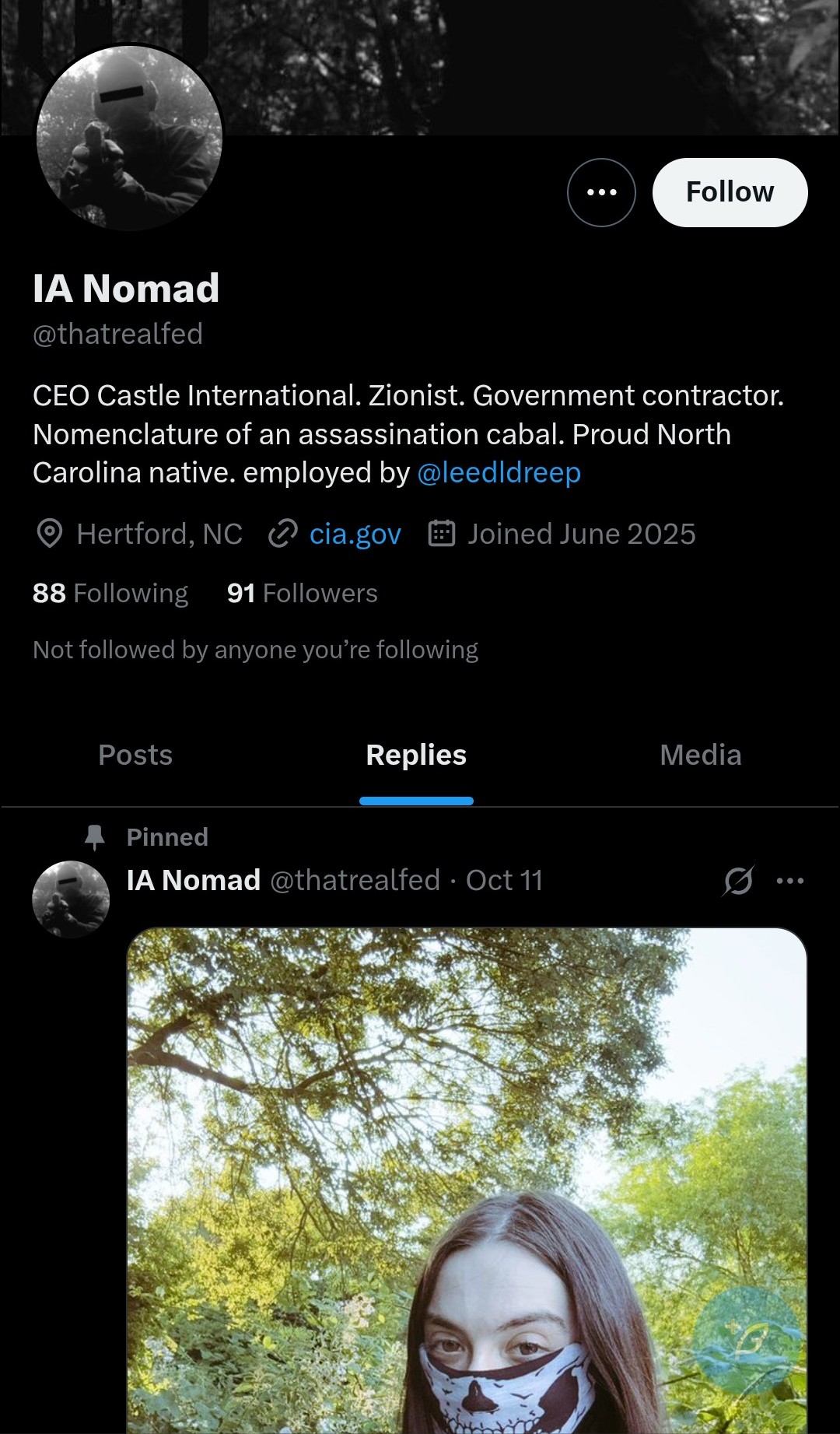
Task: View the 88 Following list
Action: click(110, 594)
